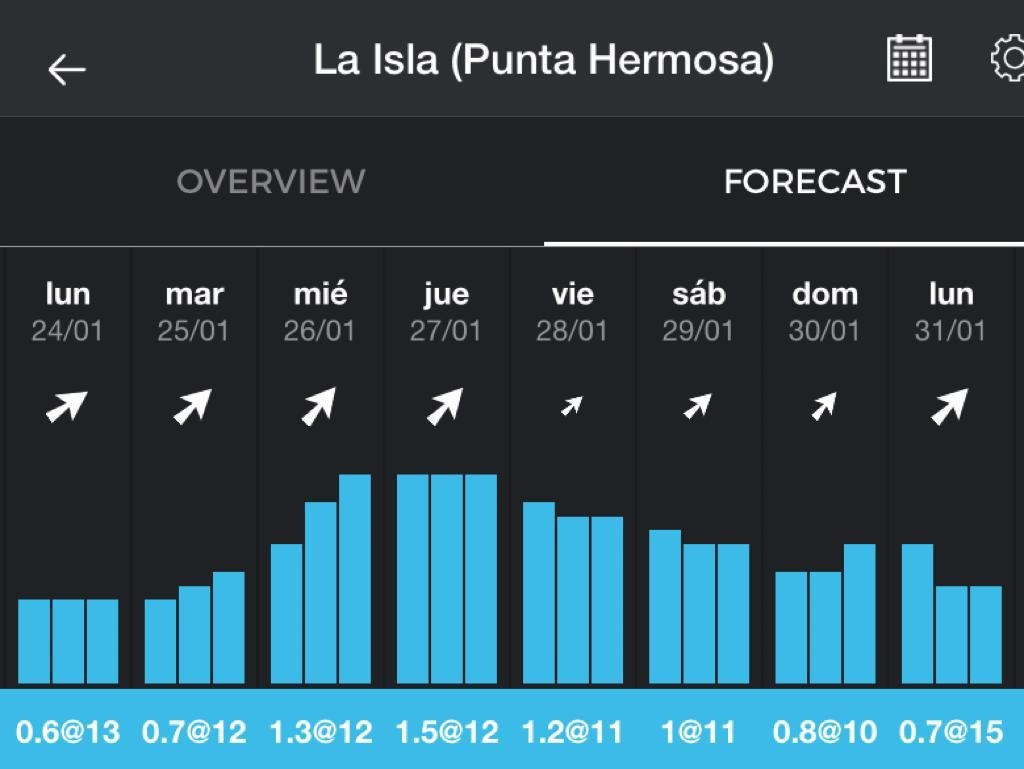Open the settings gear
Image resolution: width=1024 pixels, height=769 pixels.
tap(1007, 59)
